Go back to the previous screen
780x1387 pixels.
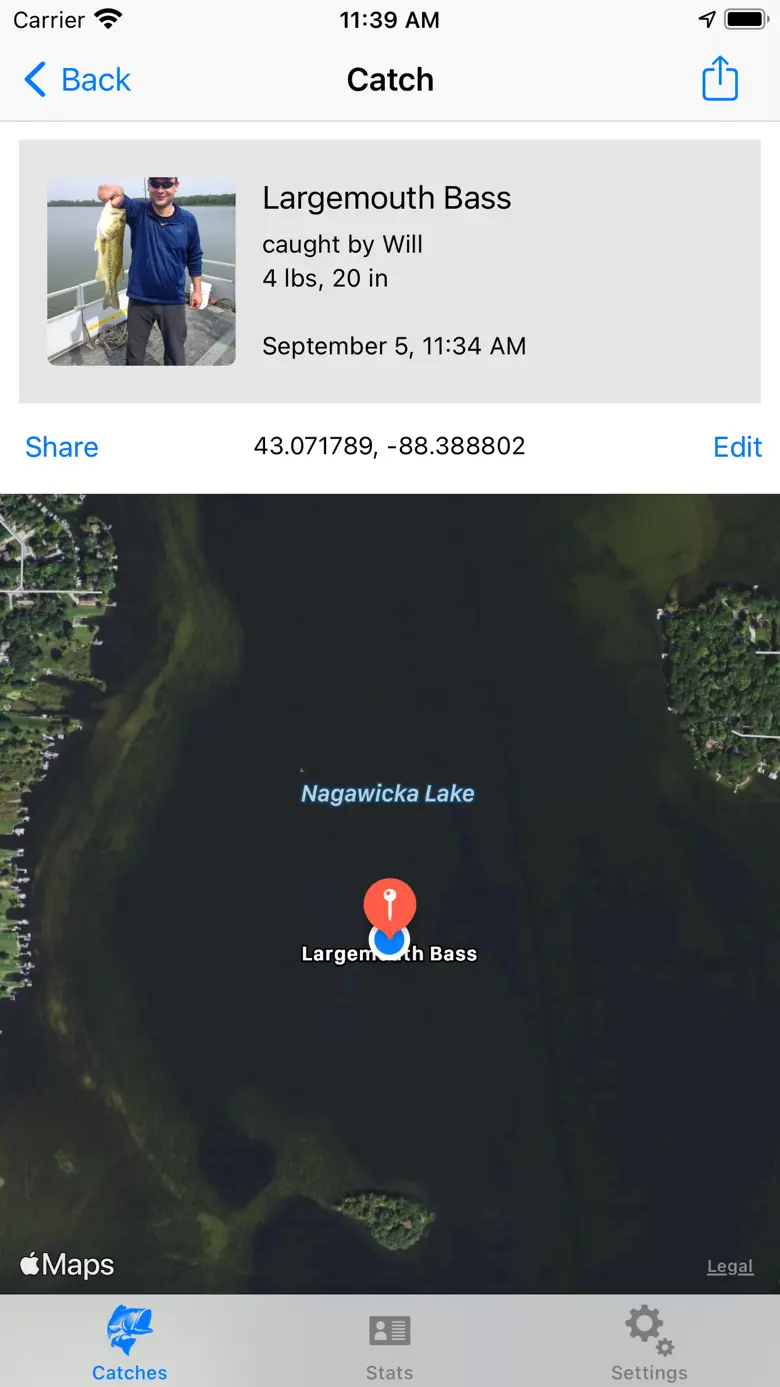click(78, 80)
